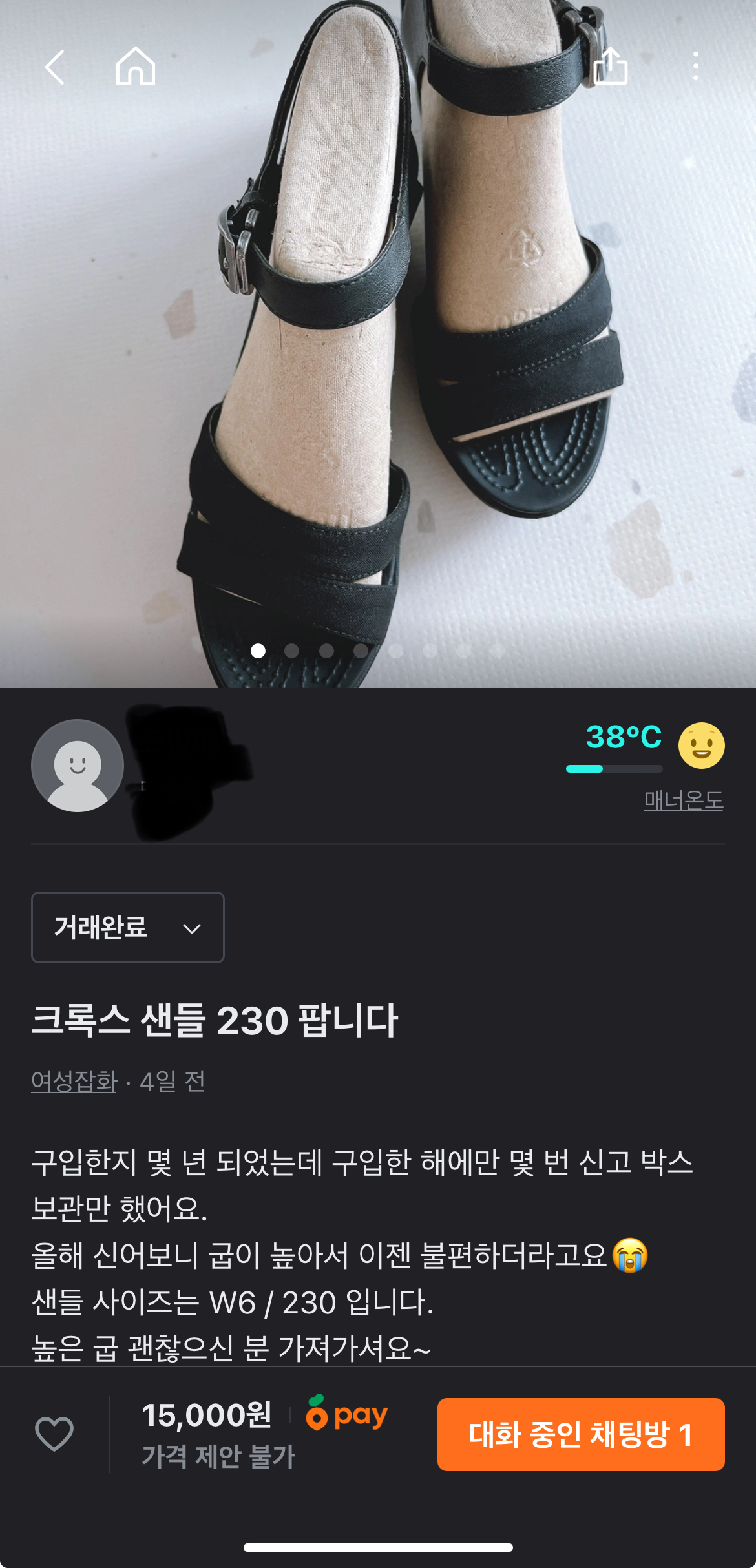The height and width of the screenshot is (1568, 756).
Task: Open the 여성잡화 category link
Action: point(74,1081)
